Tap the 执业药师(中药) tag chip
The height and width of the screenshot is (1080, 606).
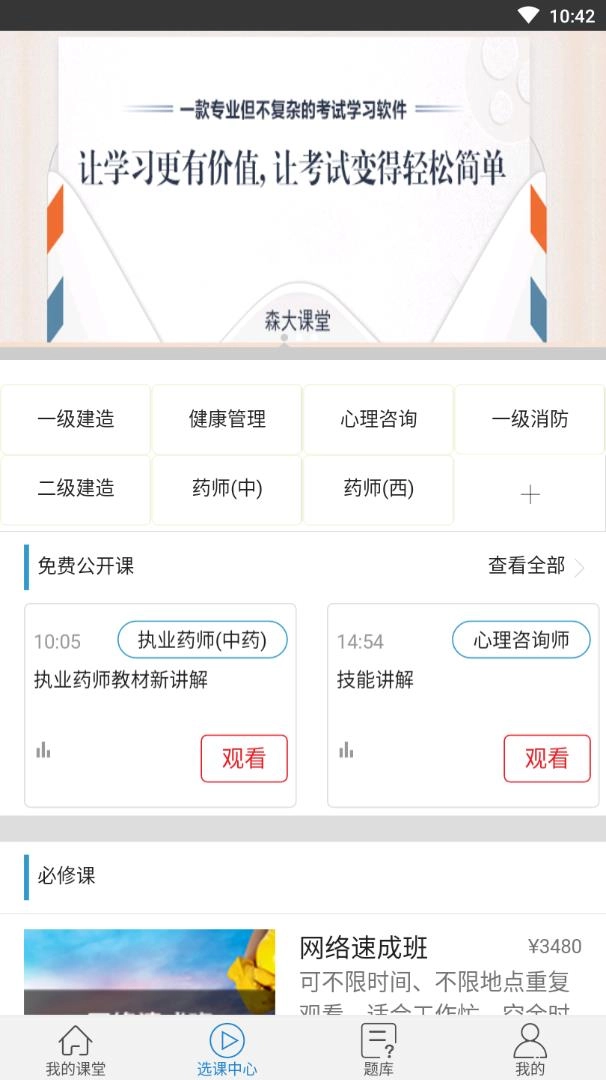tap(203, 640)
